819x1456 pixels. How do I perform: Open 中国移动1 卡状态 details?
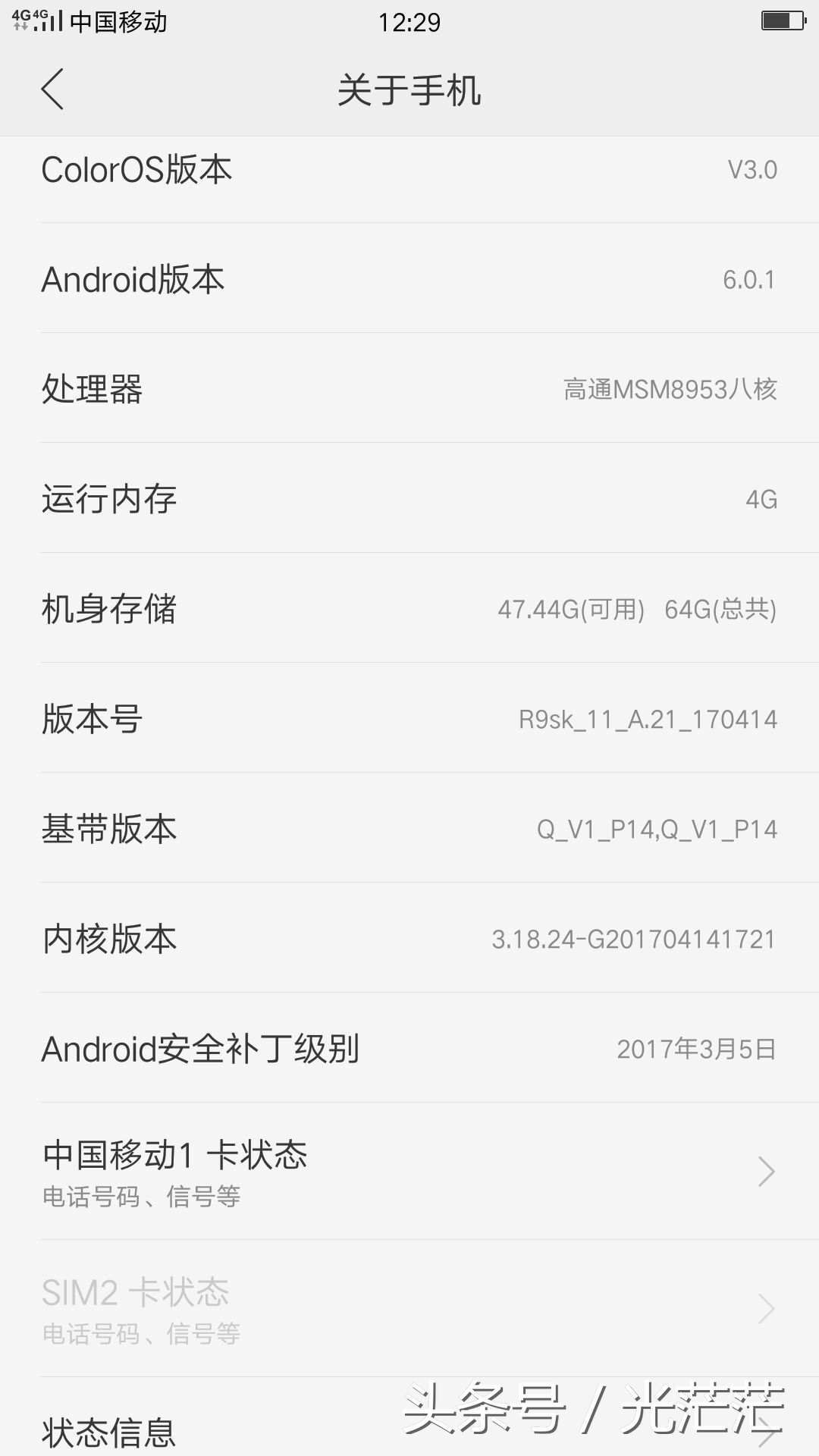tap(409, 1172)
